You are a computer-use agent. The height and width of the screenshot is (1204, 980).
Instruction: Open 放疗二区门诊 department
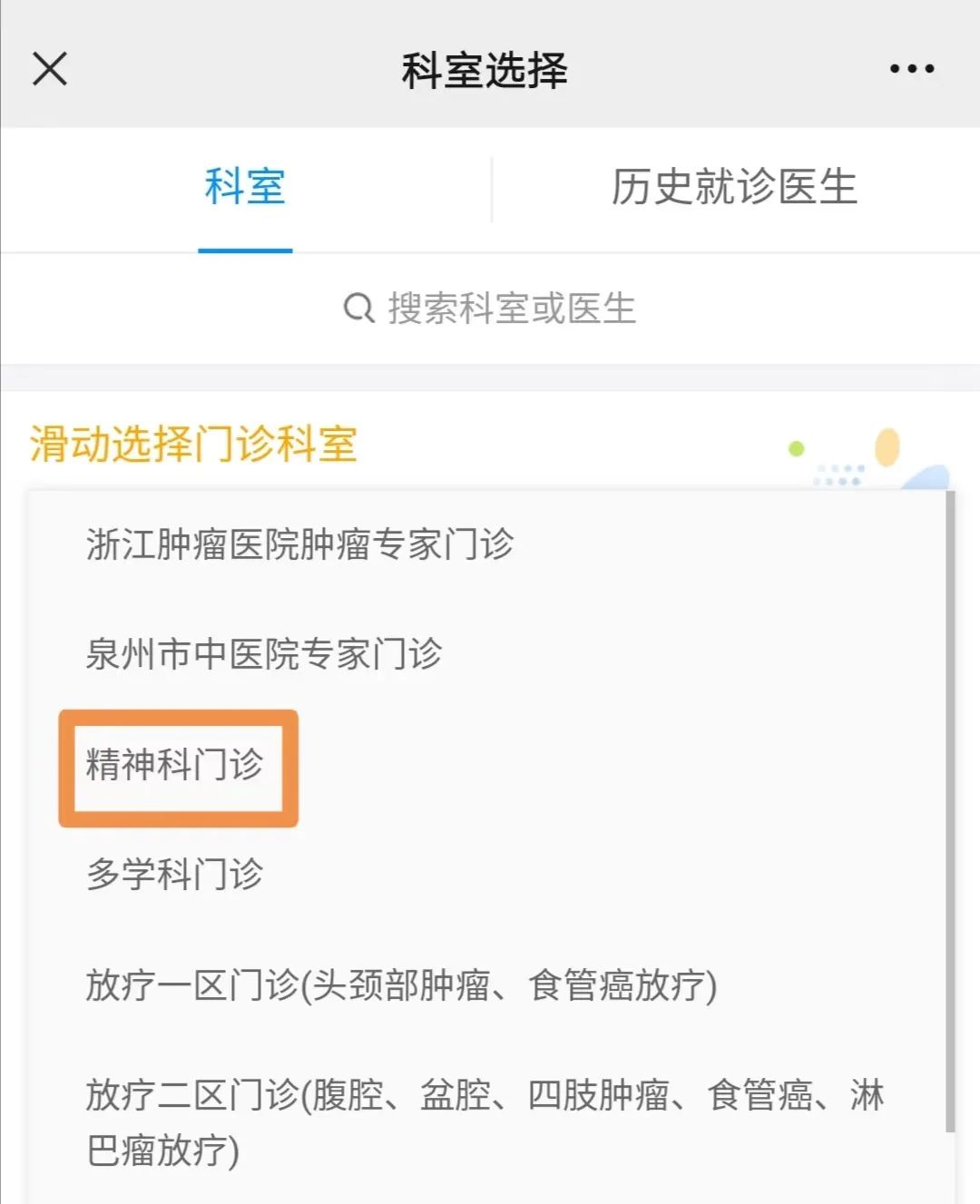[485, 1121]
